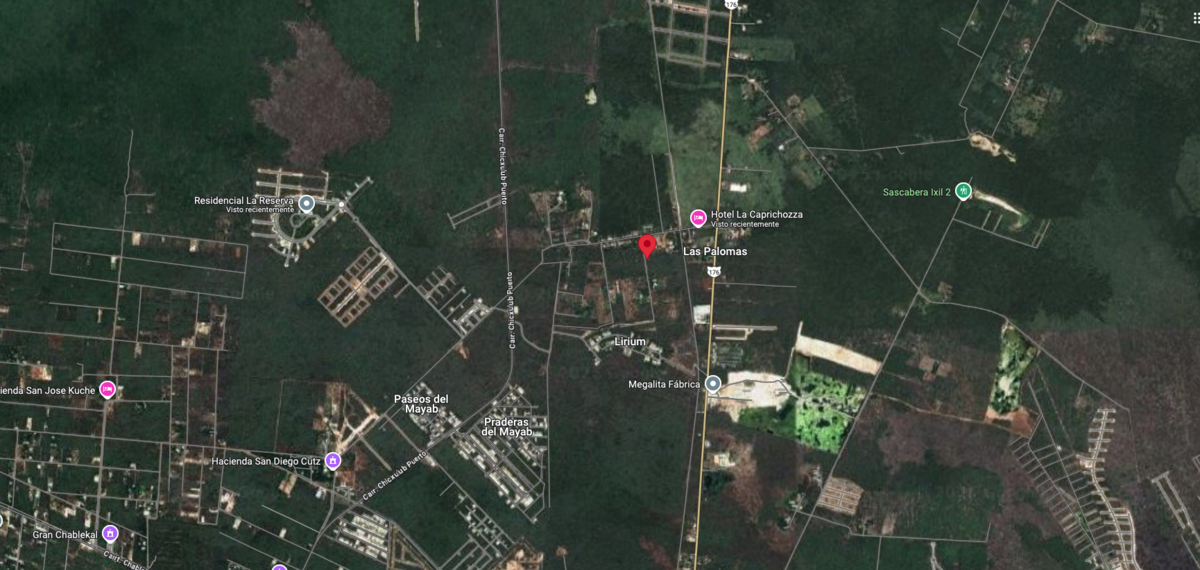
Task: Tap the Hacienda San Diego Cutz marker
Action: [x=333, y=461]
